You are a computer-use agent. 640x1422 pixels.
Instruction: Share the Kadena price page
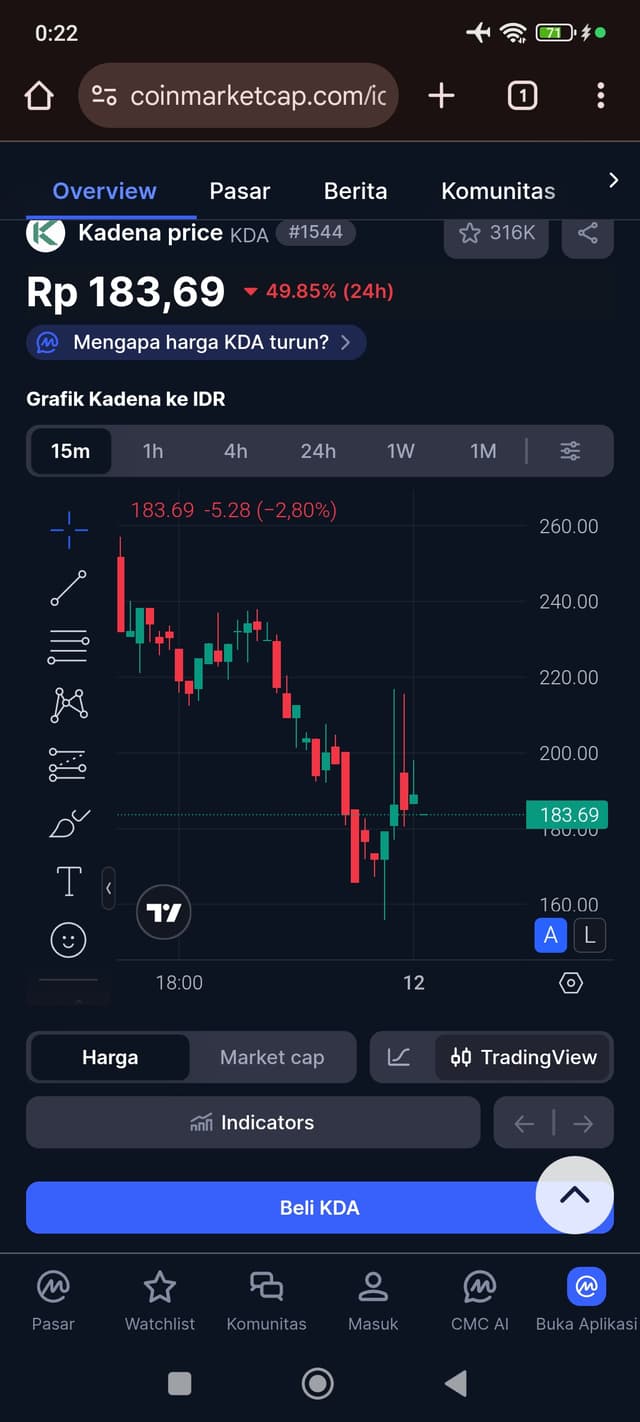(587, 234)
